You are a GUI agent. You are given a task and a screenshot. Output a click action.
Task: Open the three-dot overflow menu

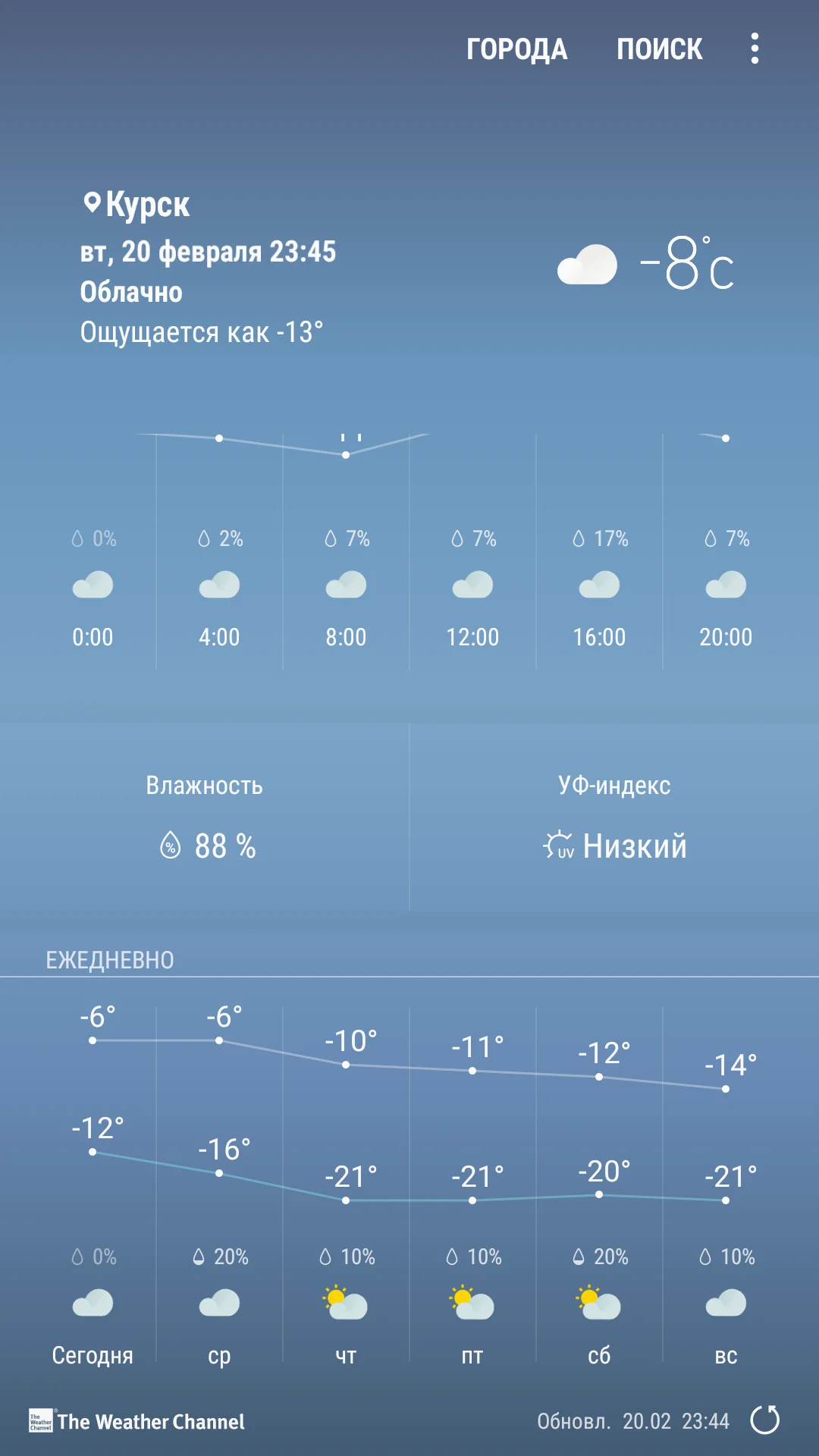(x=755, y=48)
